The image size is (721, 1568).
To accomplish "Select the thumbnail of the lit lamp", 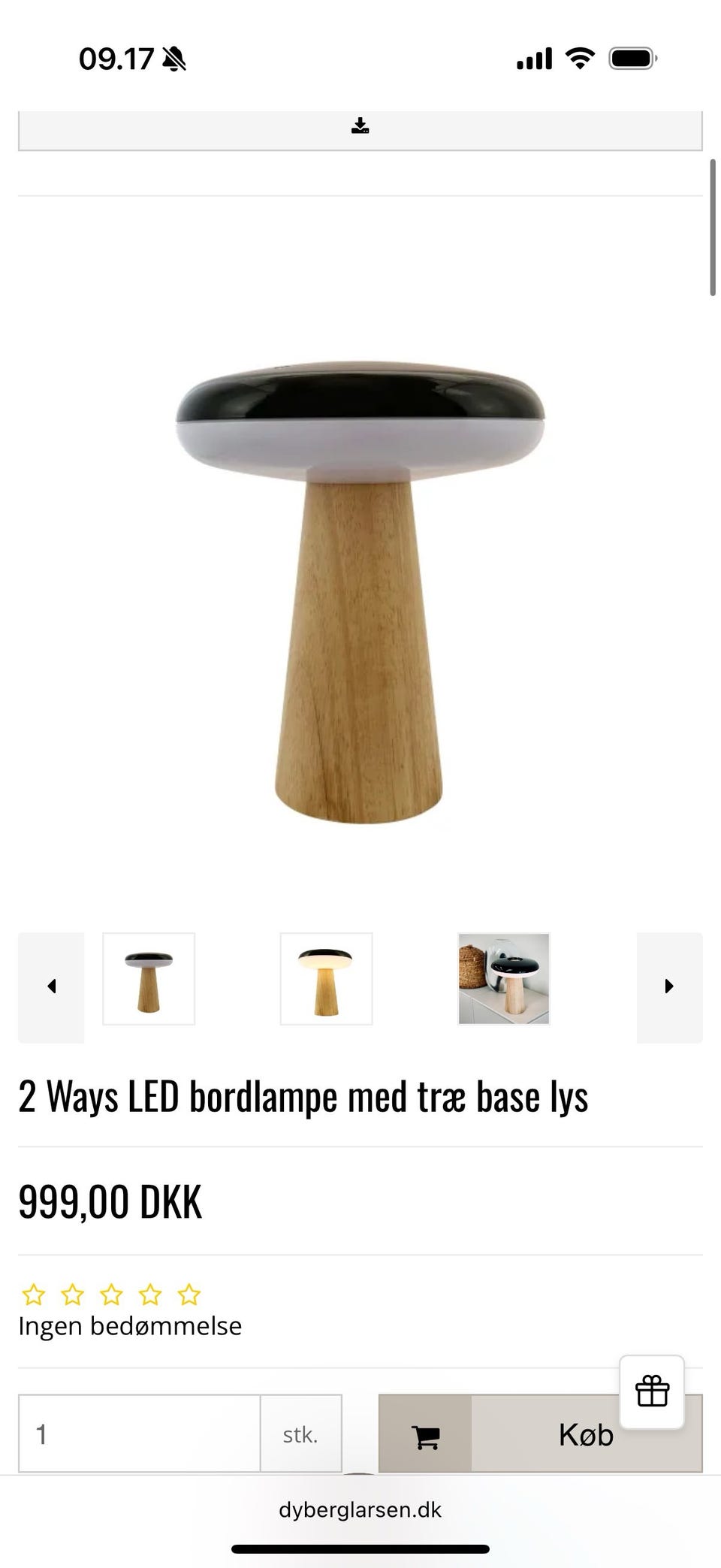I will pyautogui.click(x=326, y=979).
